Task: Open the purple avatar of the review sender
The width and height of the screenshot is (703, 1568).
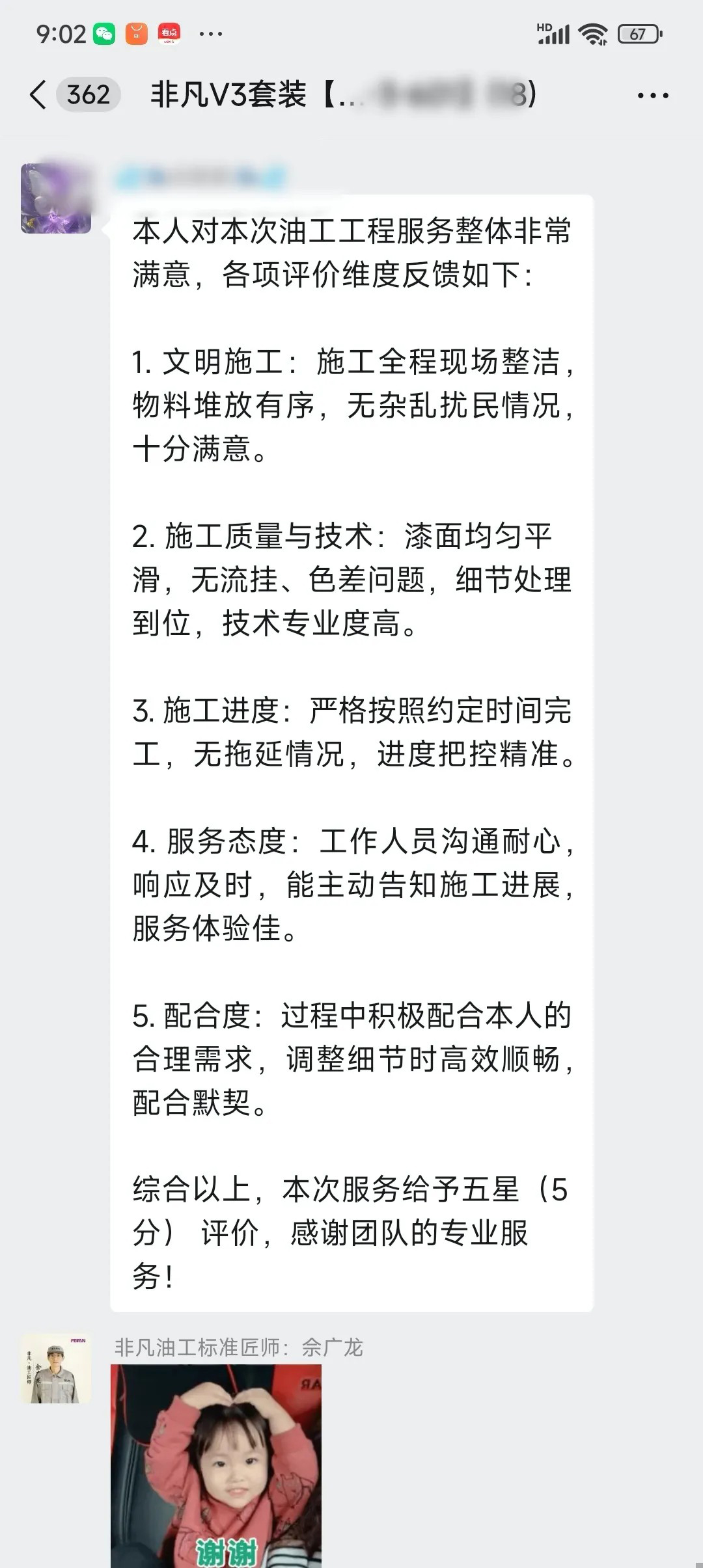Action: pyautogui.click(x=56, y=198)
